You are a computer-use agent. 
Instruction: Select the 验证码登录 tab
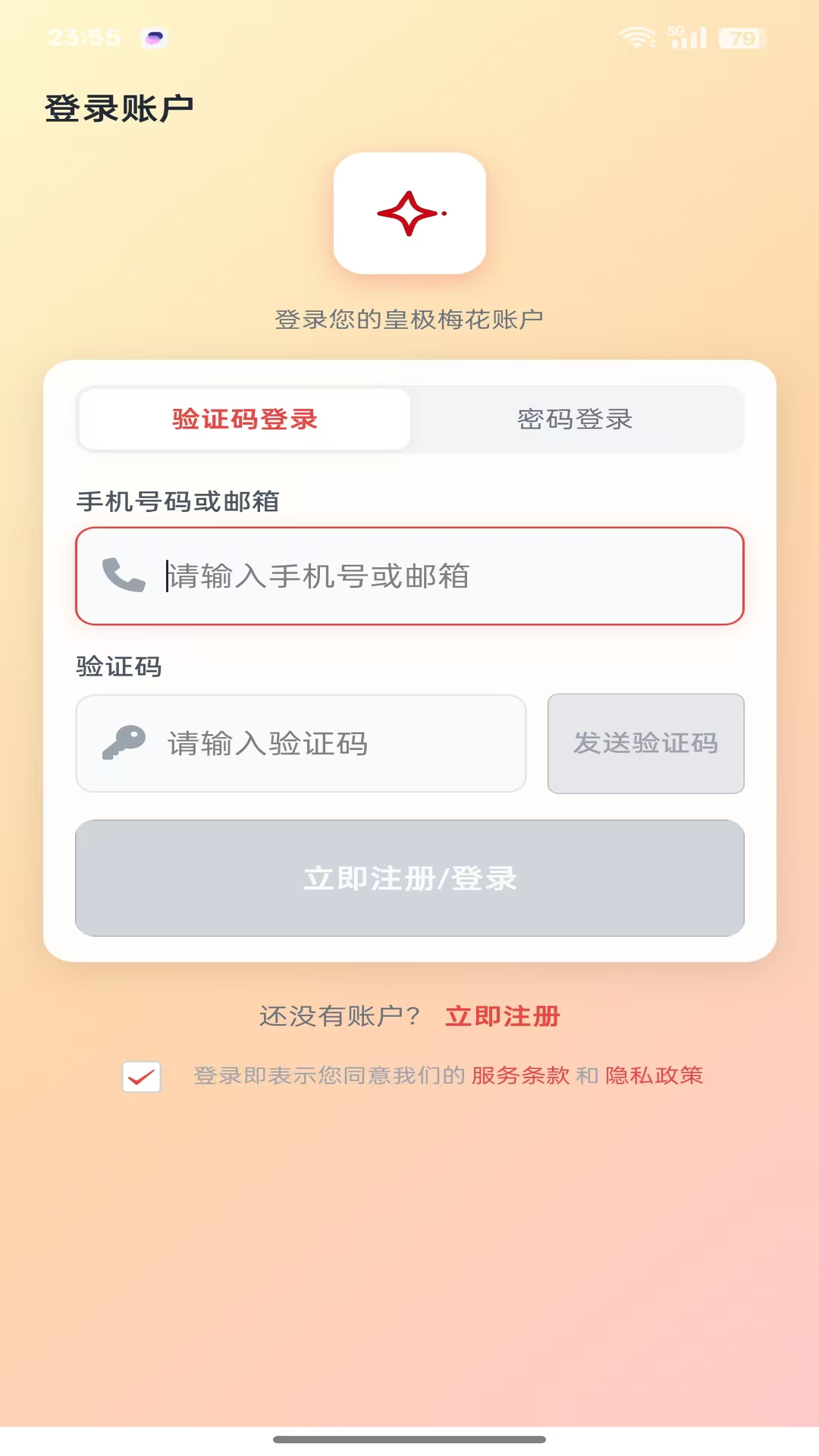tap(243, 419)
